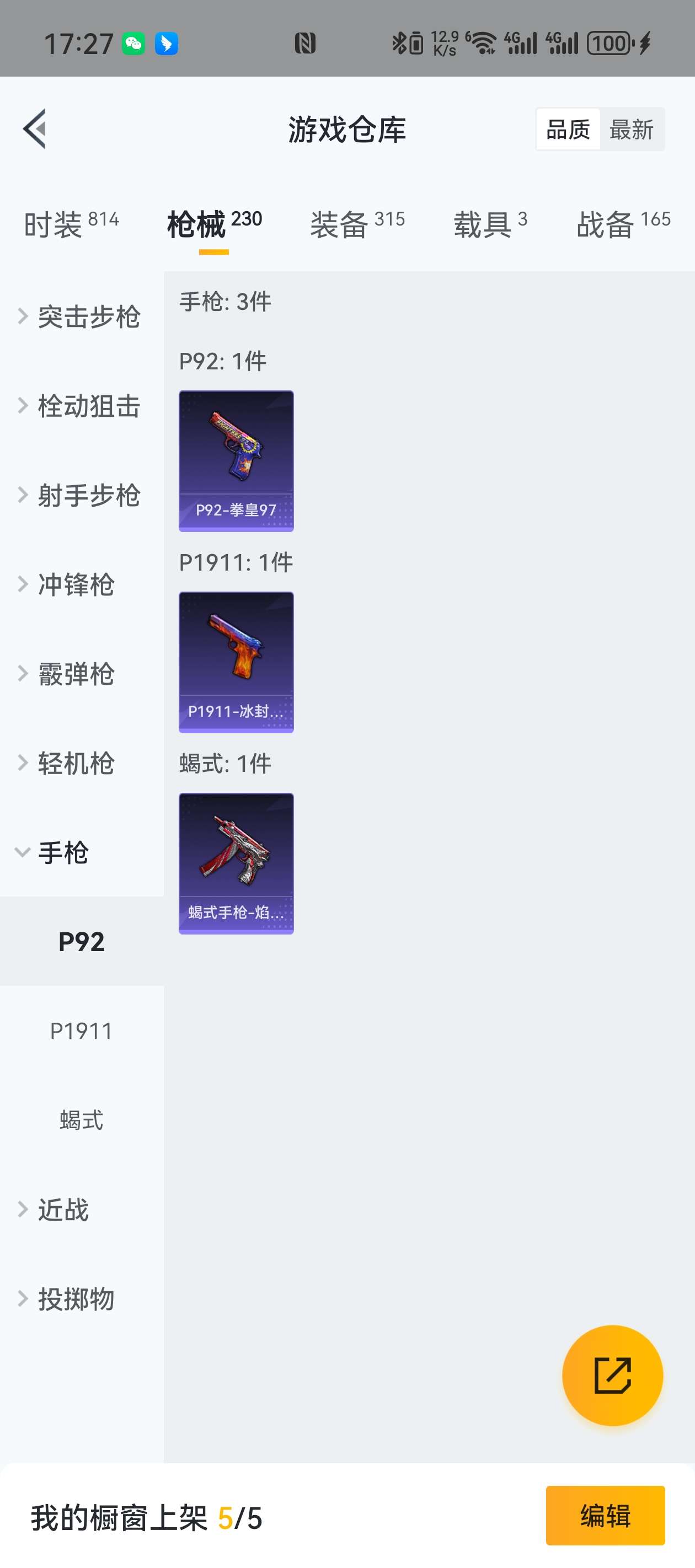Viewport: 695px width, 1568px height.
Task: Tap the back arrow icon
Action: [35, 129]
